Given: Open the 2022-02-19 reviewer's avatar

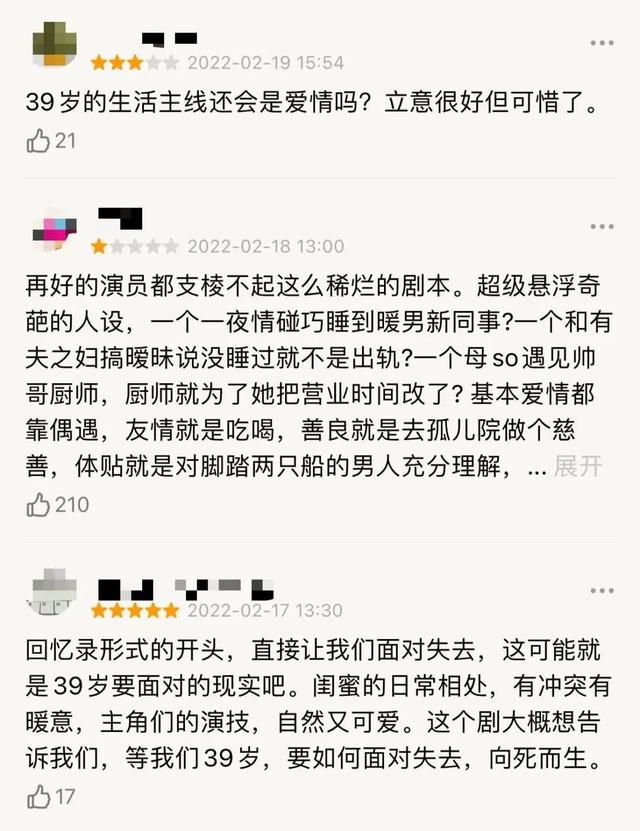Looking at the screenshot, I should tap(55, 48).
